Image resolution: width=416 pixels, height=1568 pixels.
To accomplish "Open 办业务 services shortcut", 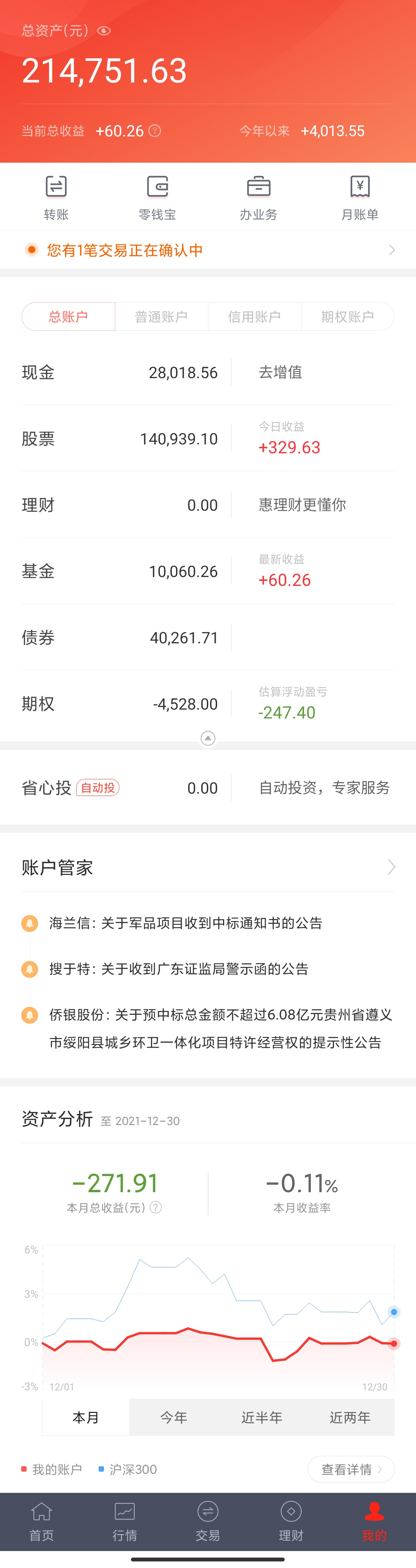I will 258,197.
